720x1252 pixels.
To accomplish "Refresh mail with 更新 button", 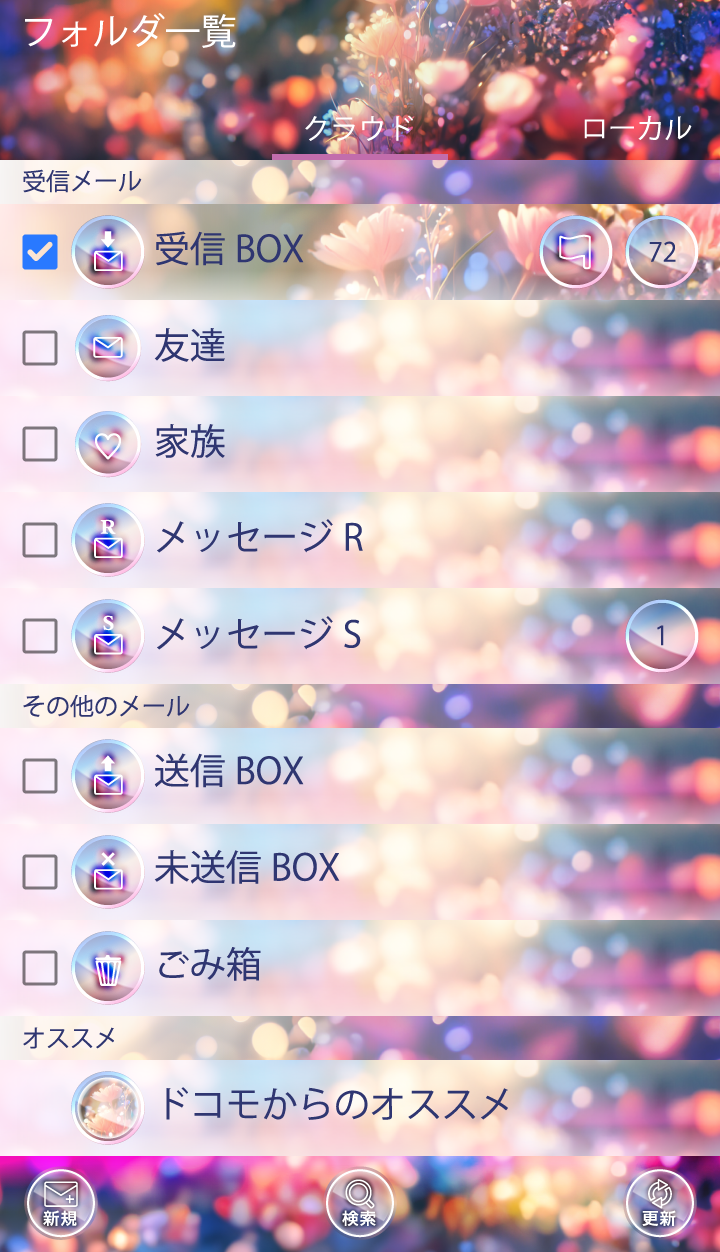I will click(x=660, y=1204).
